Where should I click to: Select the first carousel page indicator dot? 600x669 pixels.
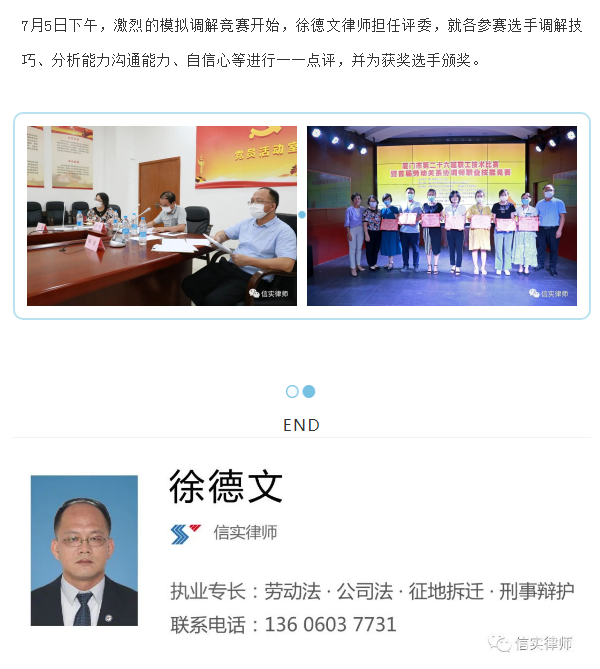pyautogui.click(x=292, y=392)
